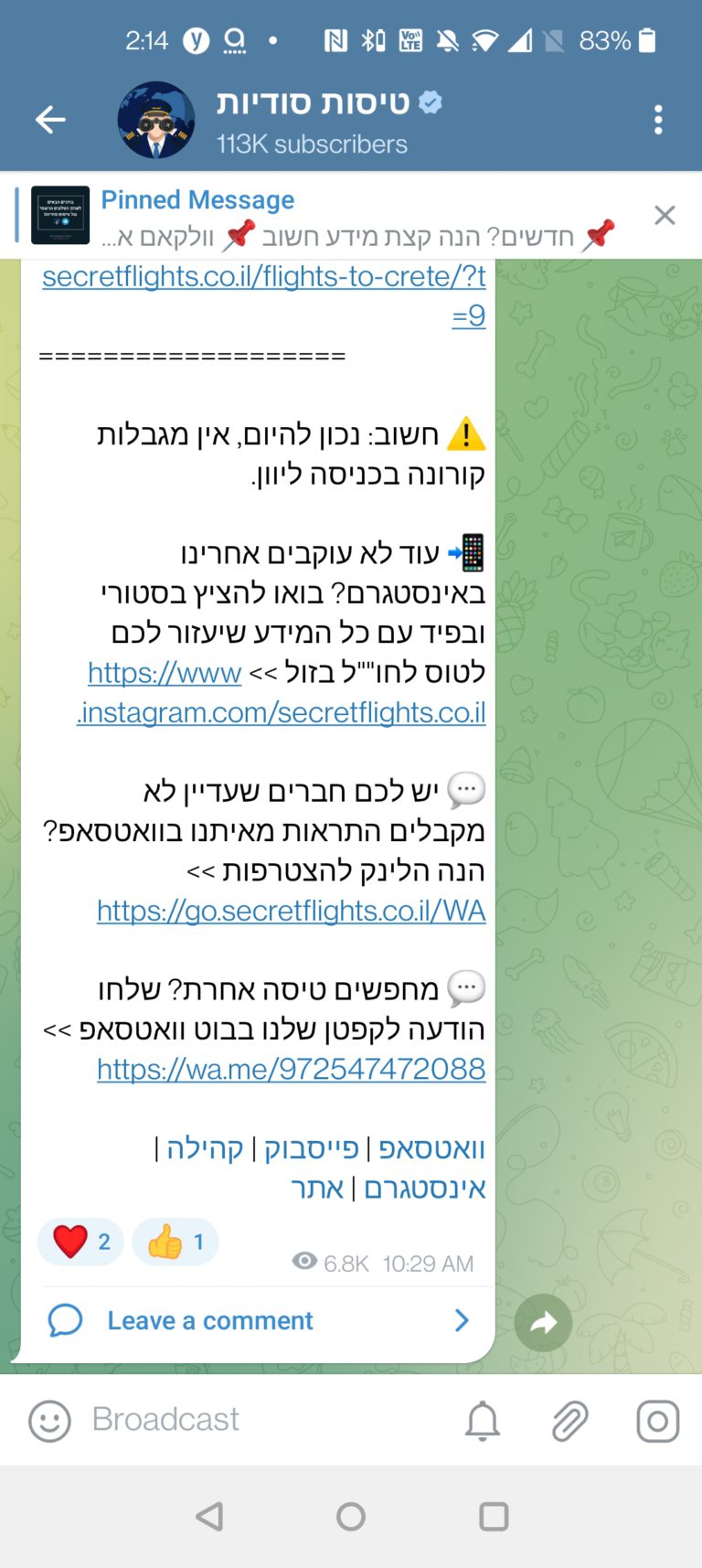Go back using the top-left arrow

click(50, 119)
